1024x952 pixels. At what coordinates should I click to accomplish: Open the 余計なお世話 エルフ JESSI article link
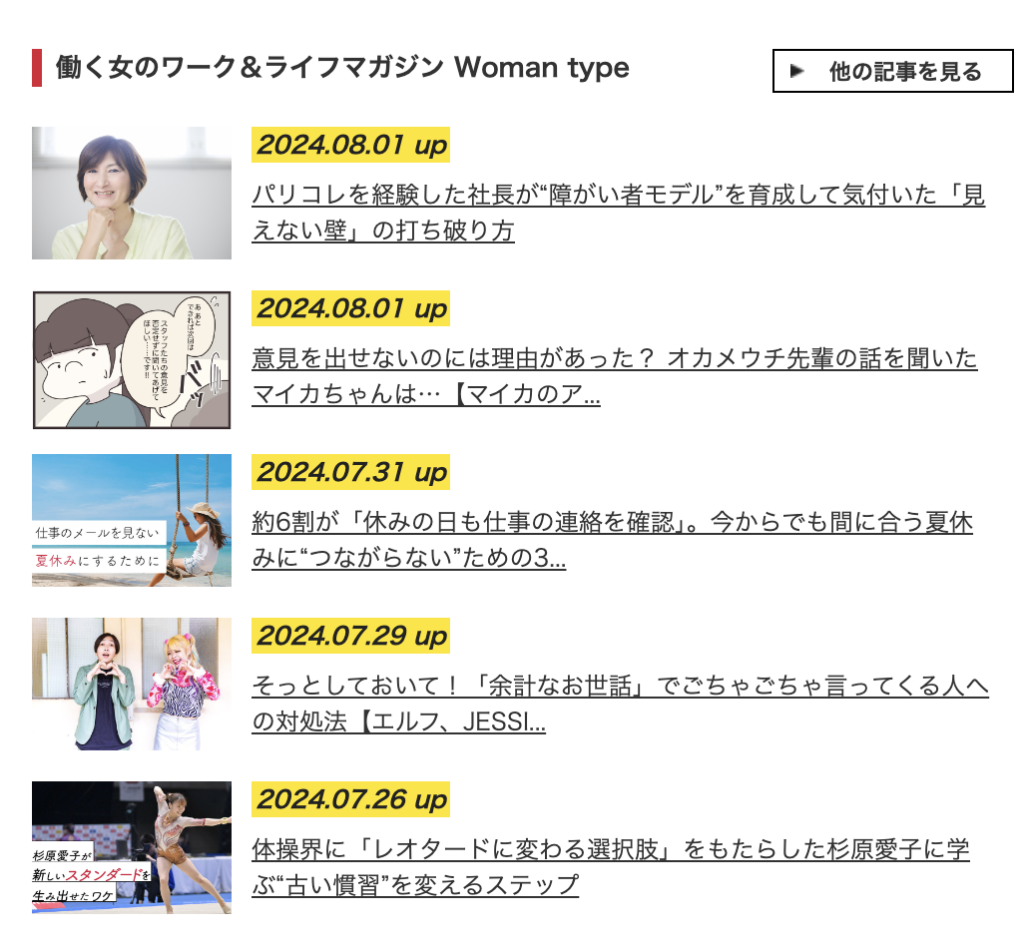[x=619, y=703]
